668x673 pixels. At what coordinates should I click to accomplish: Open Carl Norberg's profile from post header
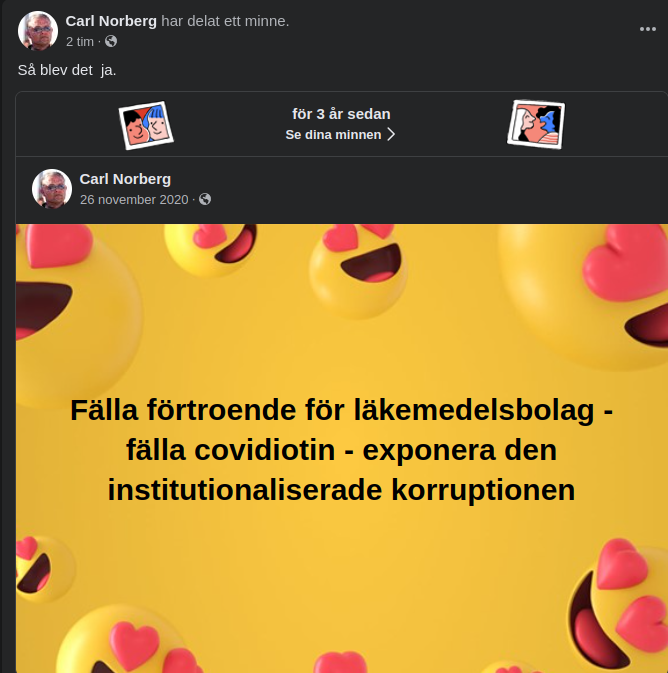[111, 21]
